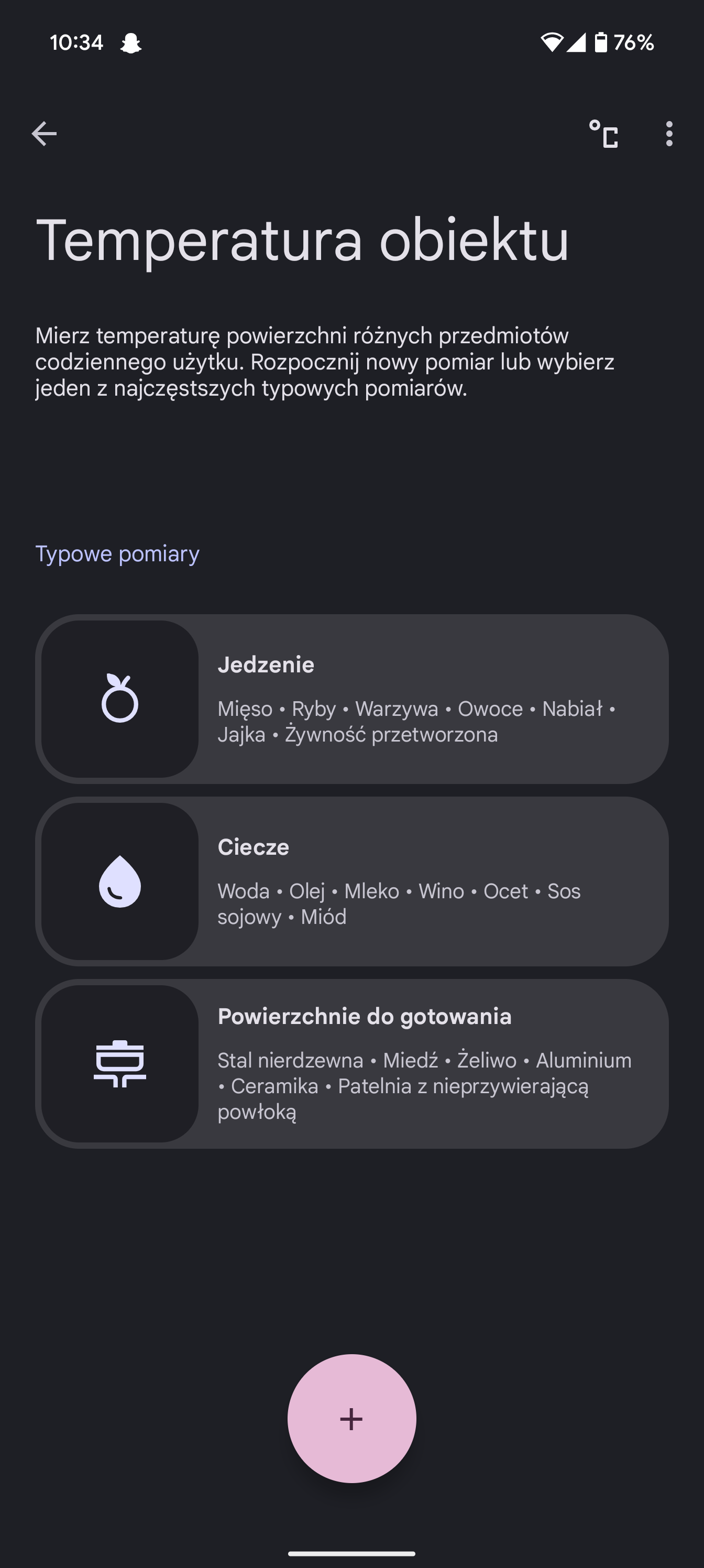This screenshot has width=704, height=1568.
Task: Choose Powierzchnie do gotowania card
Action: click(x=351, y=1064)
